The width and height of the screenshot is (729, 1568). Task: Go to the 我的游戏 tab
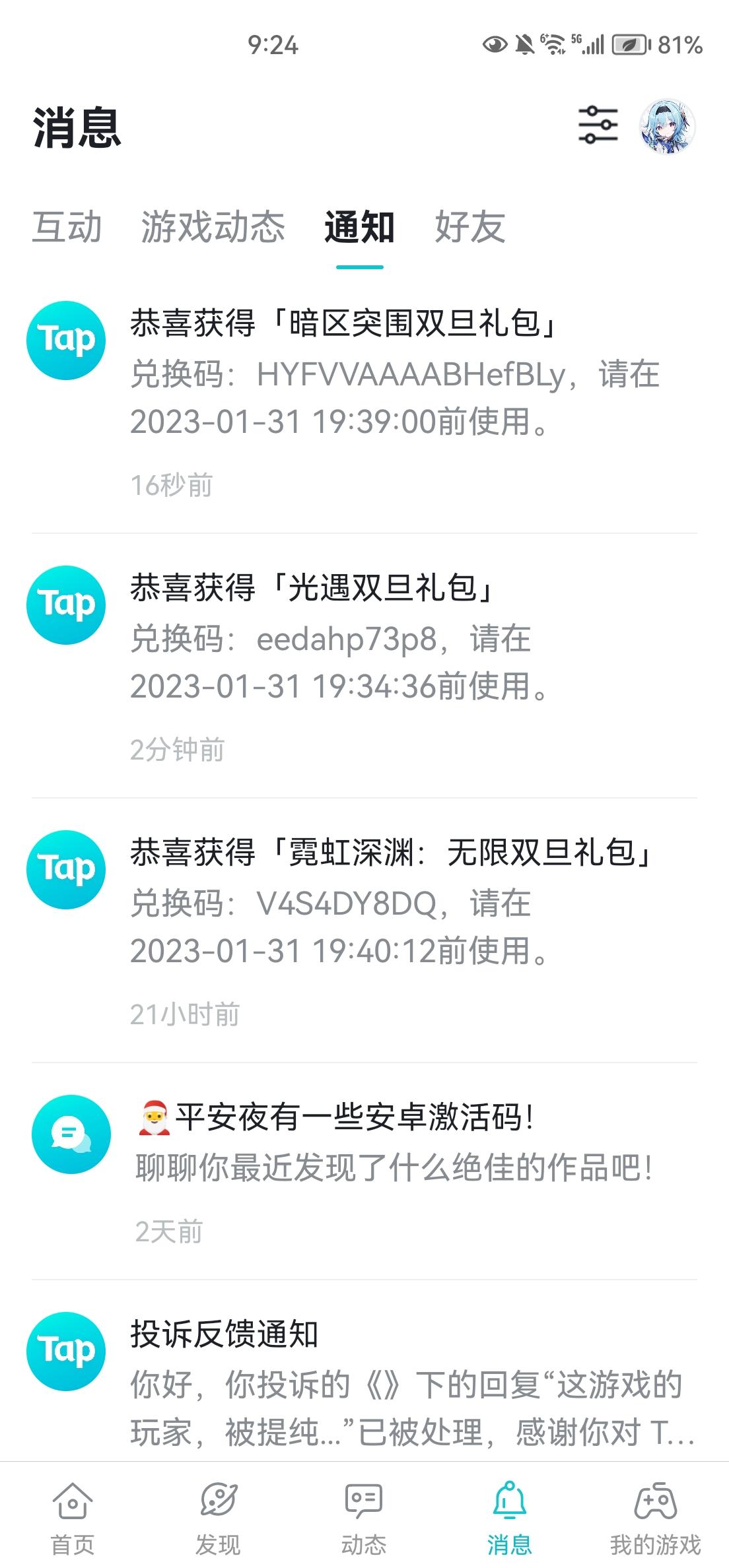click(655, 1518)
